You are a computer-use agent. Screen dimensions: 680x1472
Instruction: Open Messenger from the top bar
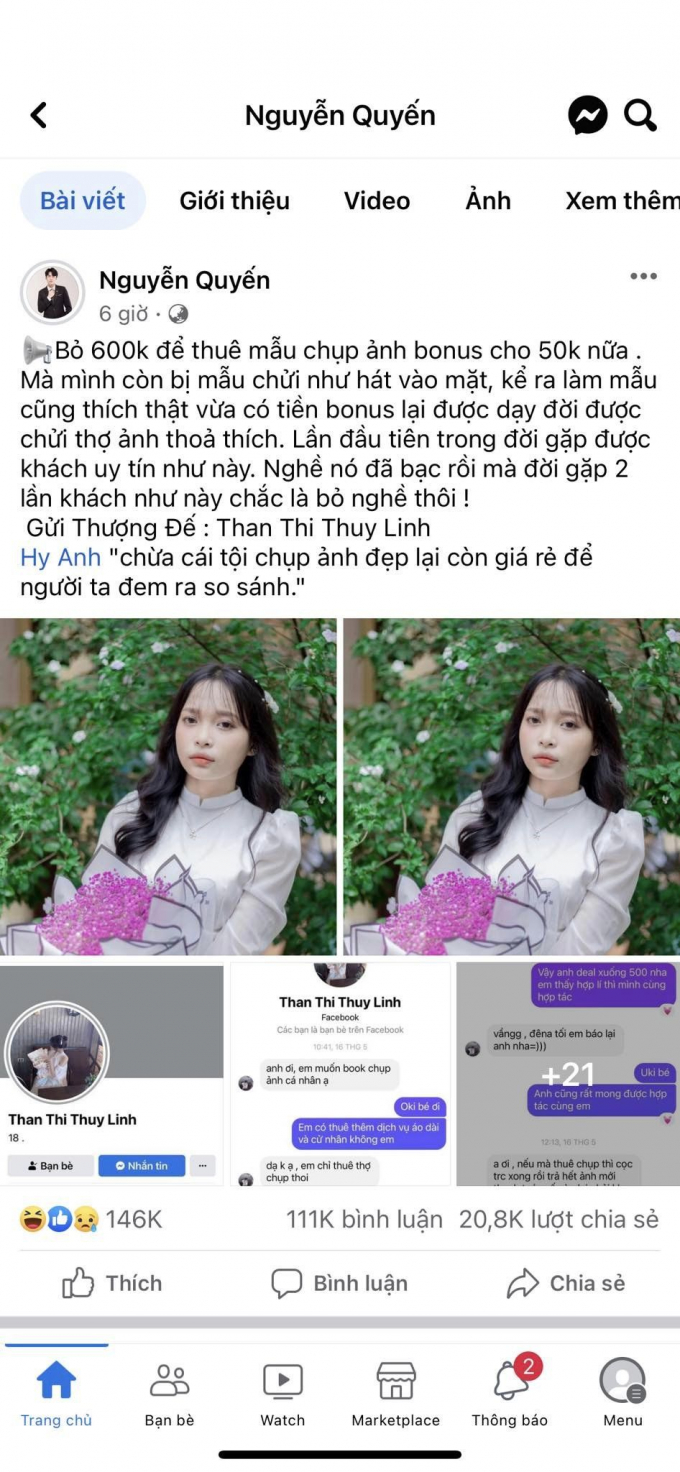click(588, 116)
